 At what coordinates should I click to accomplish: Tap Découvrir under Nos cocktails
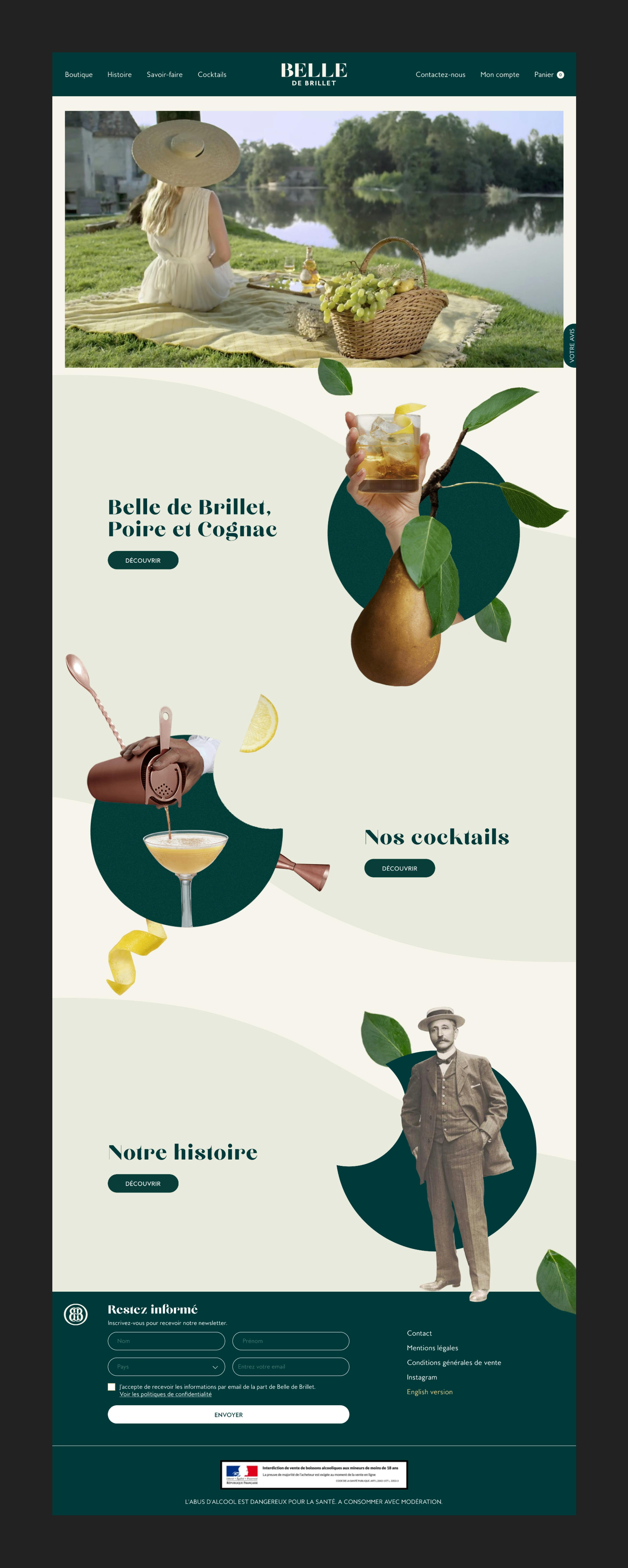399,868
